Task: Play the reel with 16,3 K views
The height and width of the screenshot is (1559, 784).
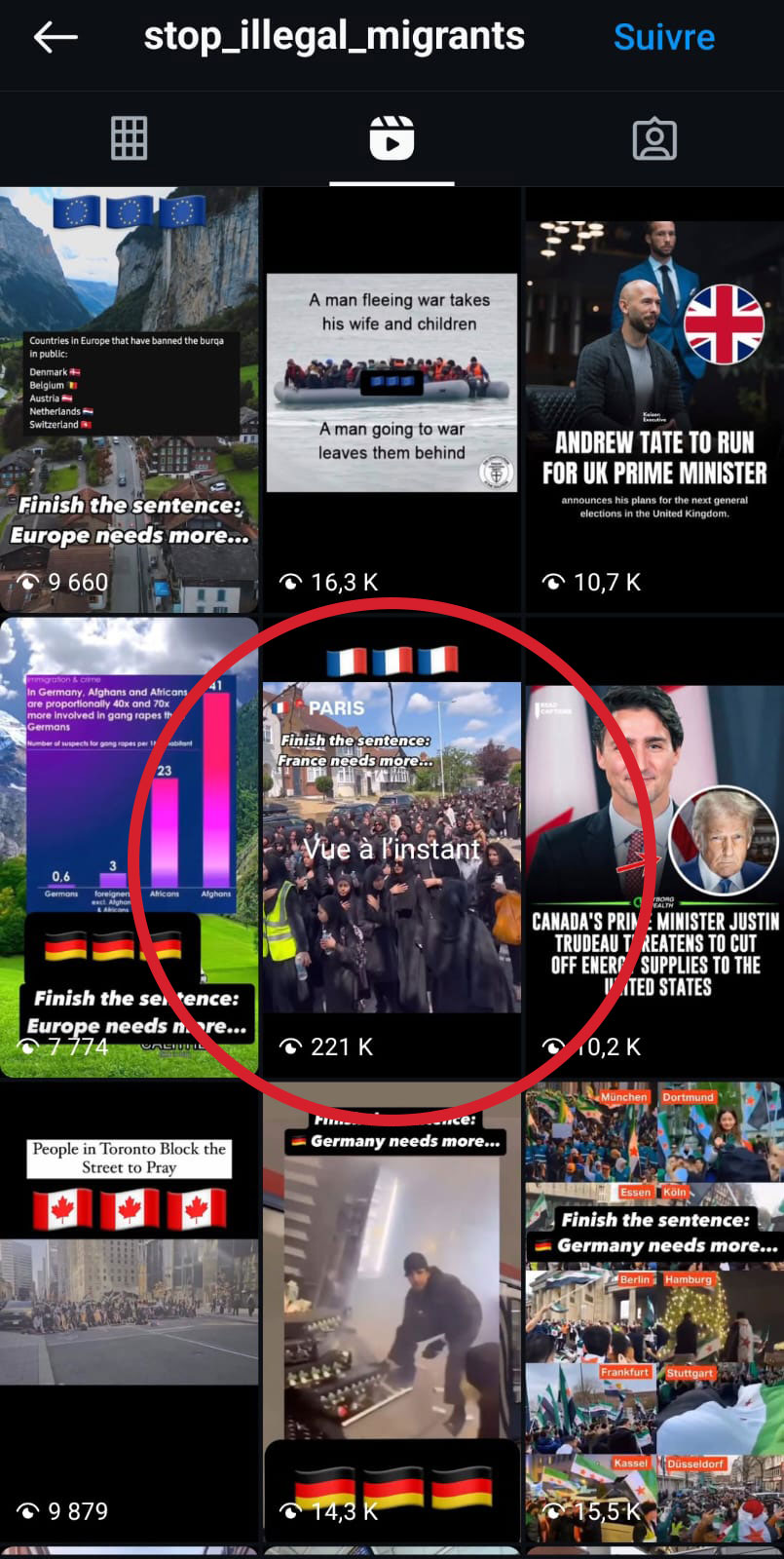Action: click(x=392, y=399)
